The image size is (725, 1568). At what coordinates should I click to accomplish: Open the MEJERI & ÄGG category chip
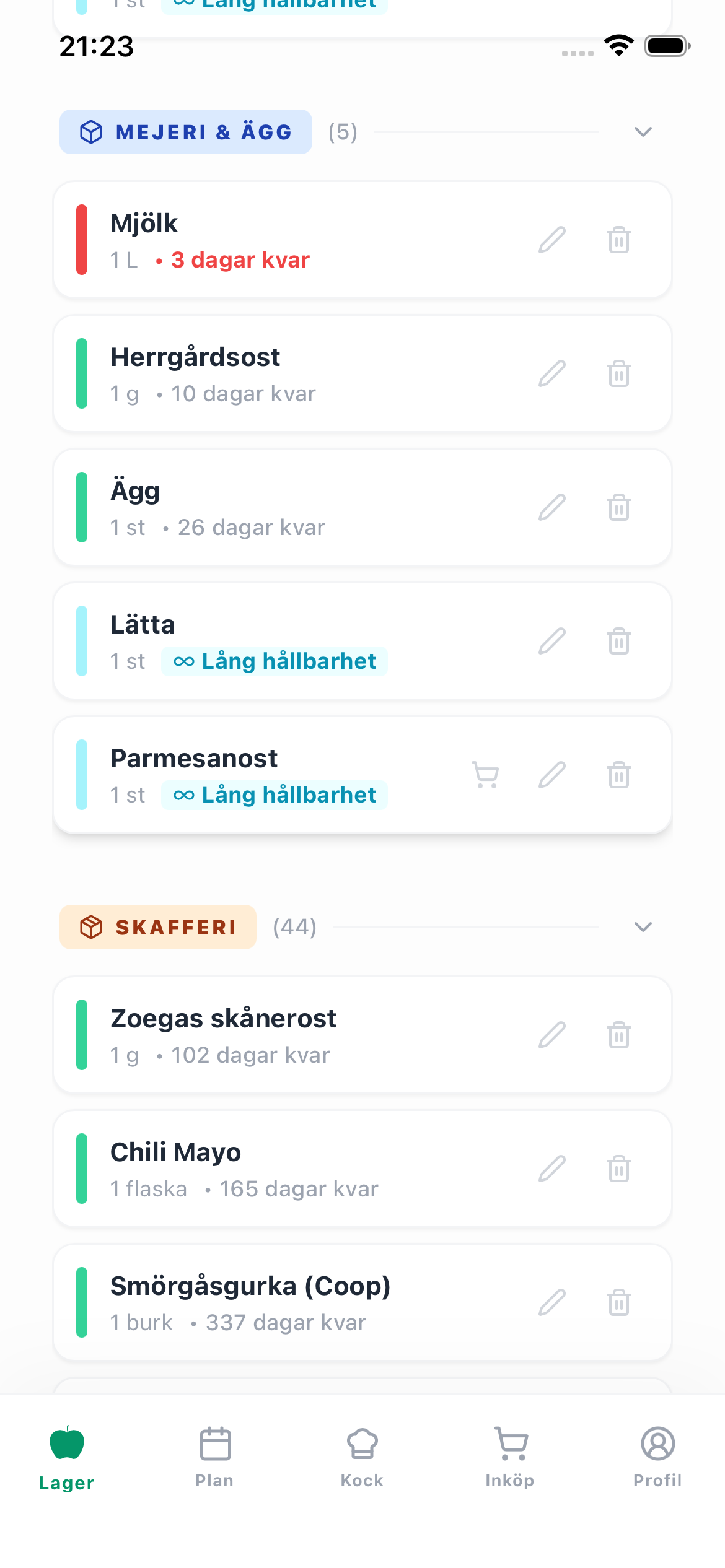click(185, 131)
